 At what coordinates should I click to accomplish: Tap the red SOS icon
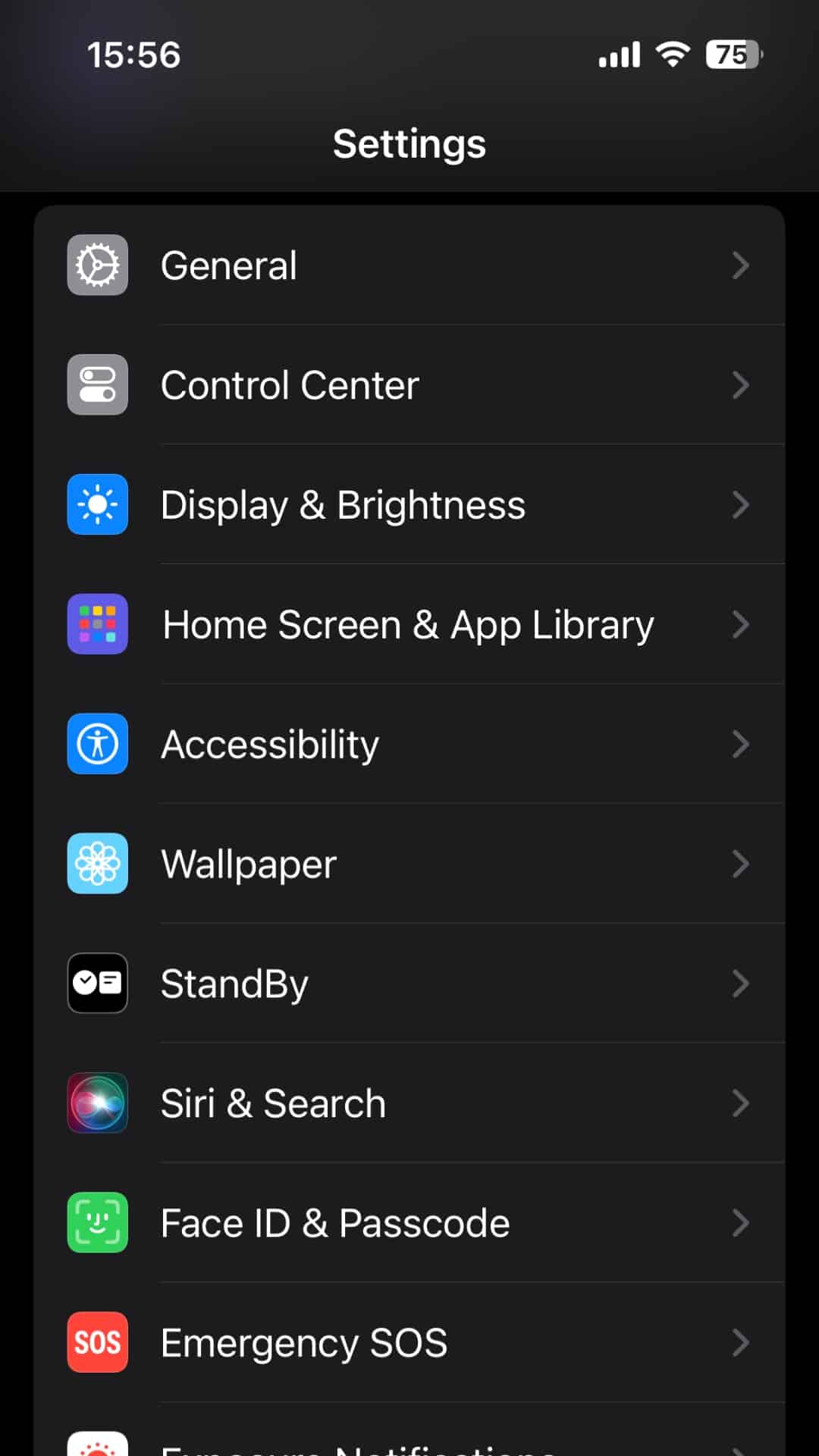(97, 1343)
